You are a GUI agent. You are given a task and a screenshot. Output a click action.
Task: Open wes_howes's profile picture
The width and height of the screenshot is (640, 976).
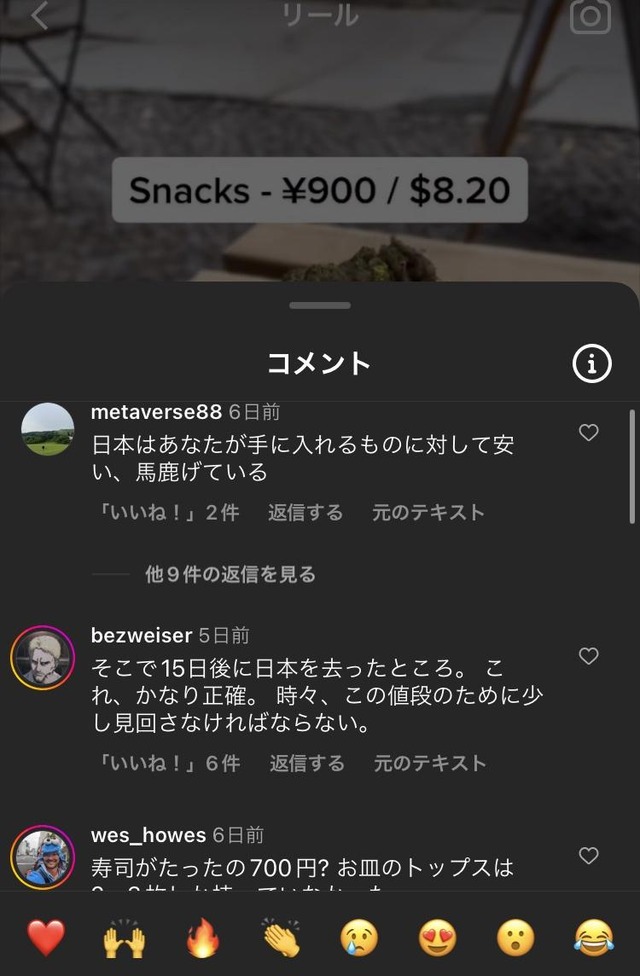point(43,857)
